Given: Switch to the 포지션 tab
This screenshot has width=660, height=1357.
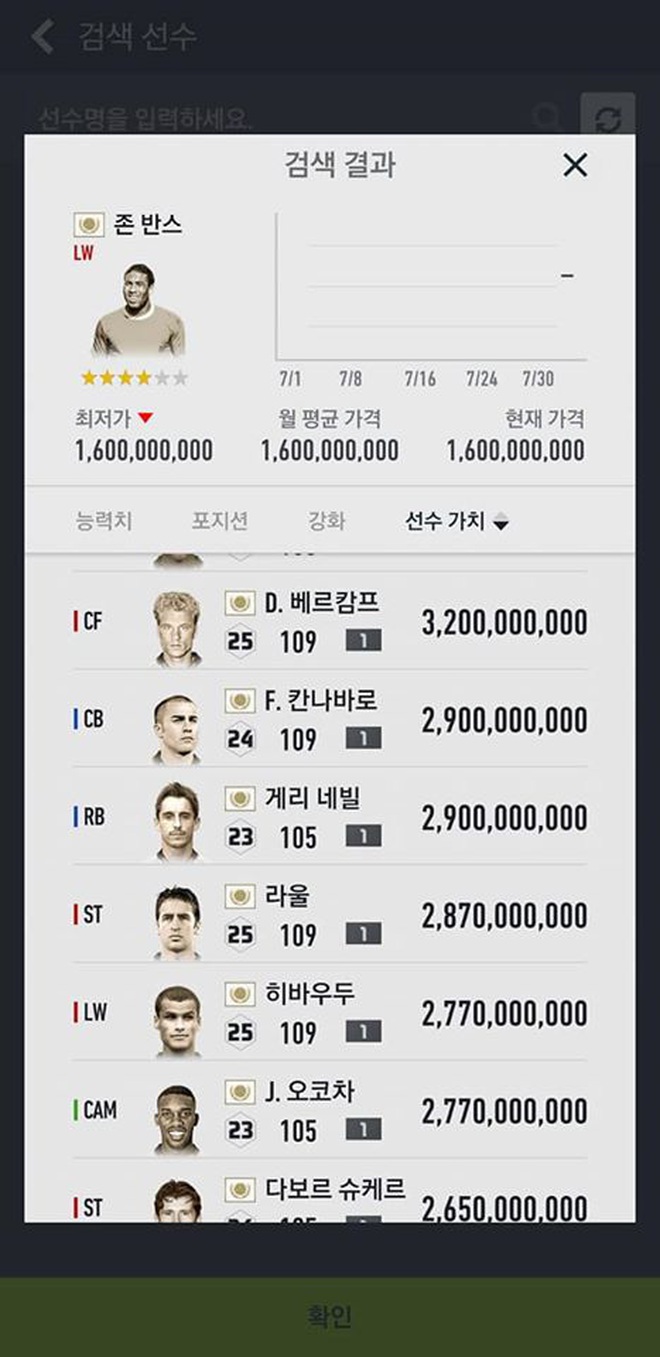Looking at the screenshot, I should tap(219, 521).
